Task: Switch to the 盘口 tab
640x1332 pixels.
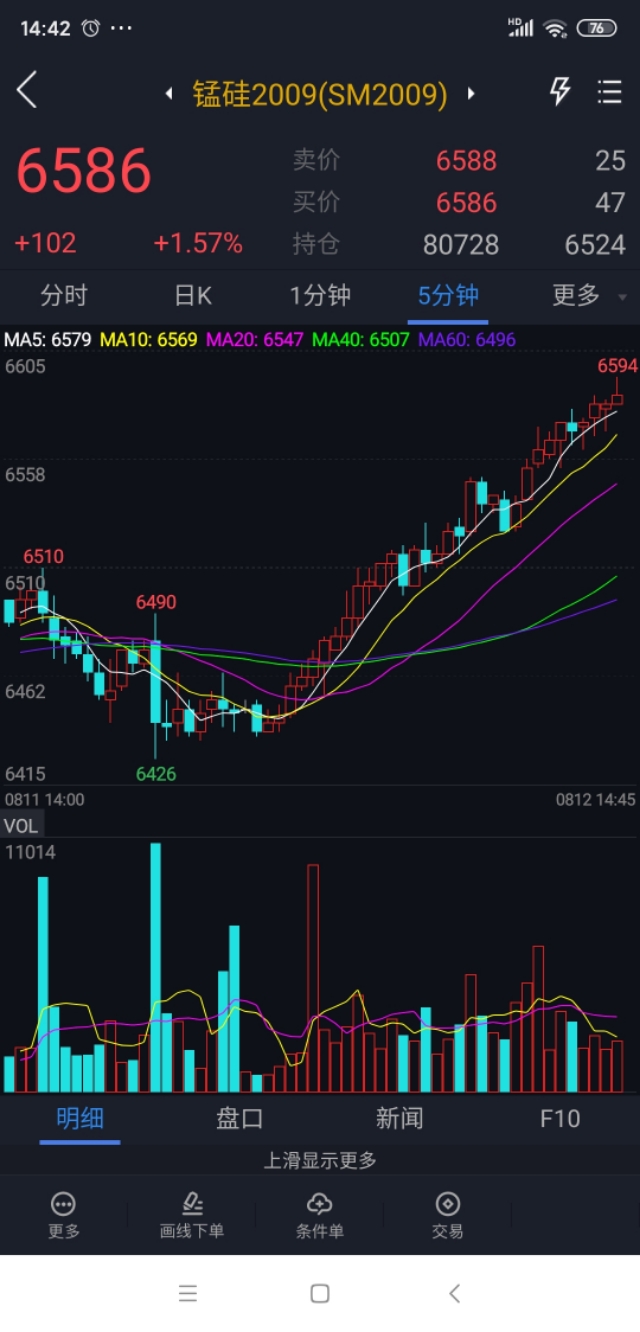Action: pyautogui.click(x=240, y=1118)
